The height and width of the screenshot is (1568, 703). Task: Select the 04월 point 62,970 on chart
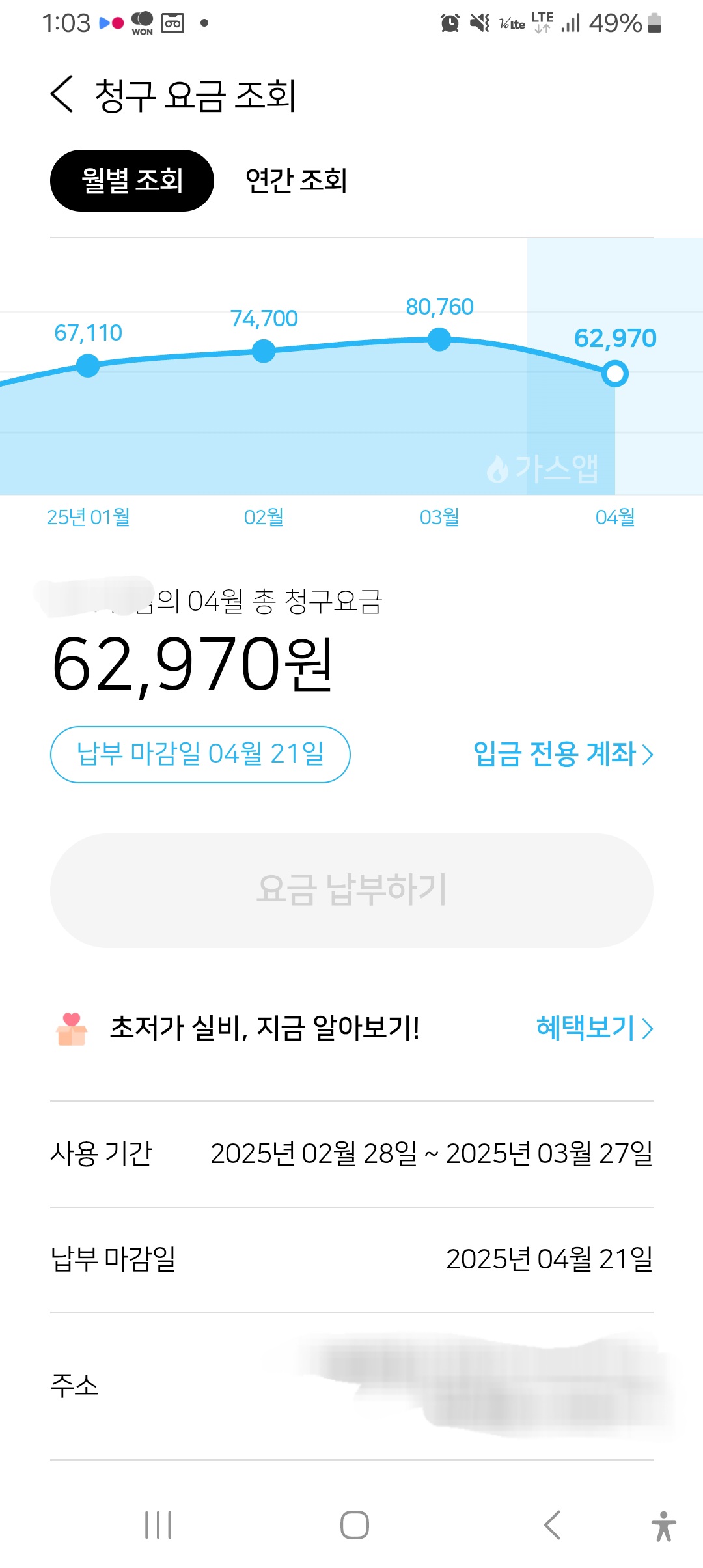coord(614,374)
